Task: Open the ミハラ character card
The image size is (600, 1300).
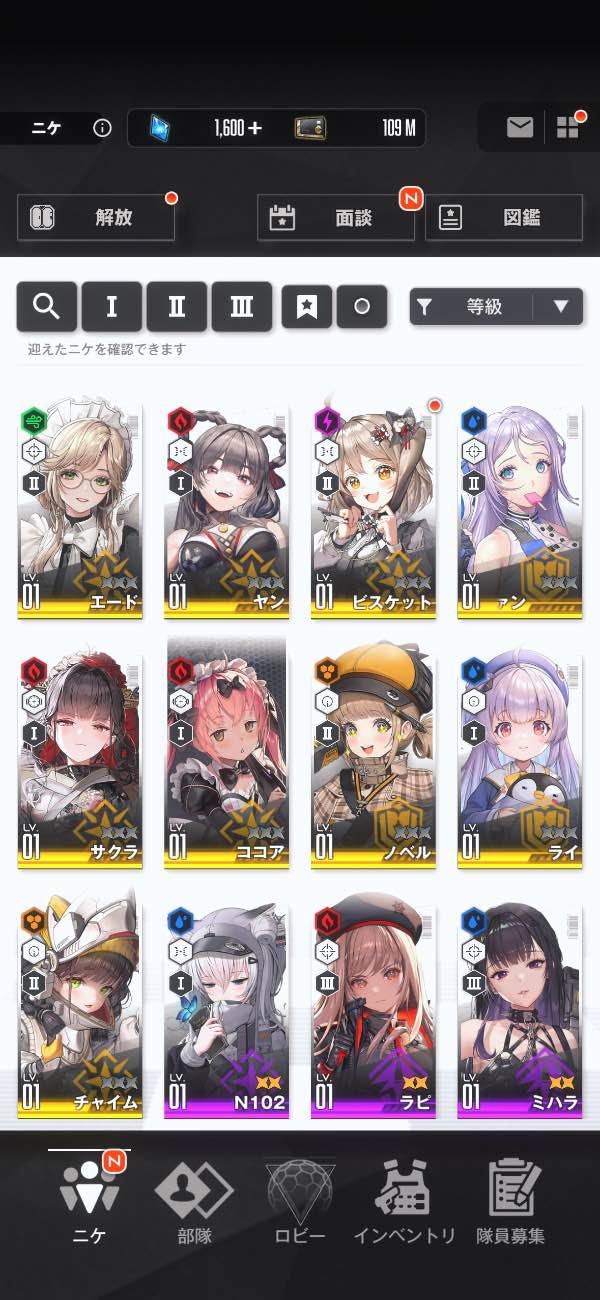Action: 520,1010
